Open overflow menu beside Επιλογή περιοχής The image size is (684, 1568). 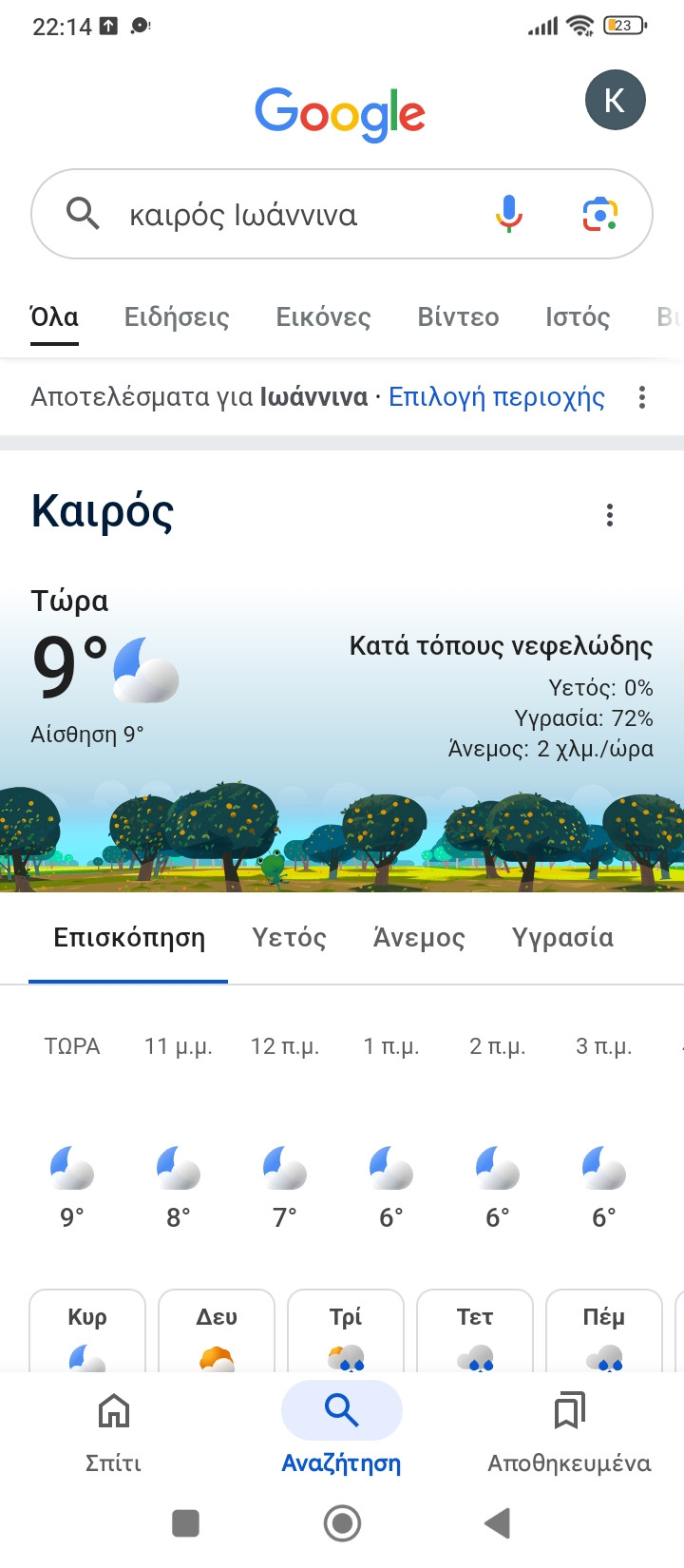(642, 397)
